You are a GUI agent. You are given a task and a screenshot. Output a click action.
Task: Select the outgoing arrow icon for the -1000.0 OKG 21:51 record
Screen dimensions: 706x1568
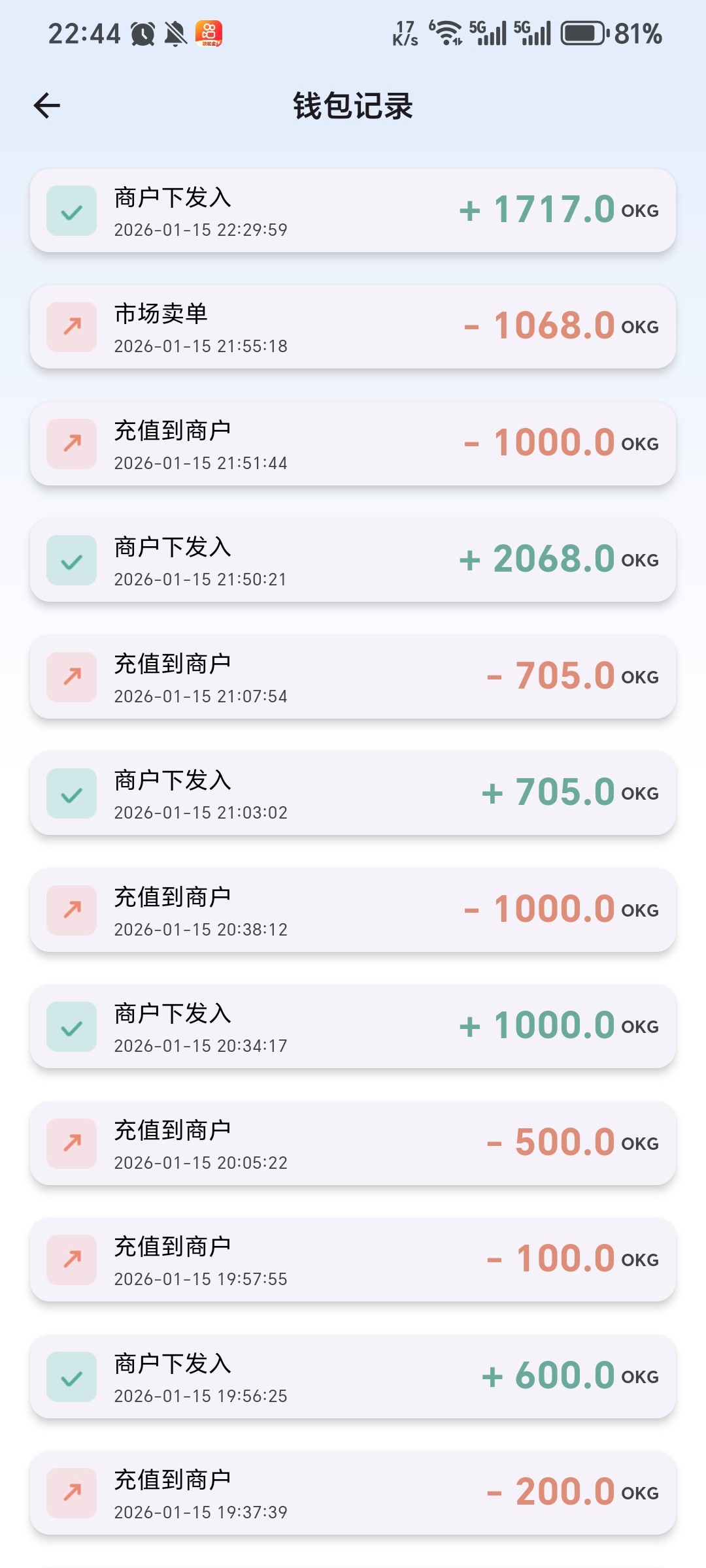pyautogui.click(x=72, y=443)
